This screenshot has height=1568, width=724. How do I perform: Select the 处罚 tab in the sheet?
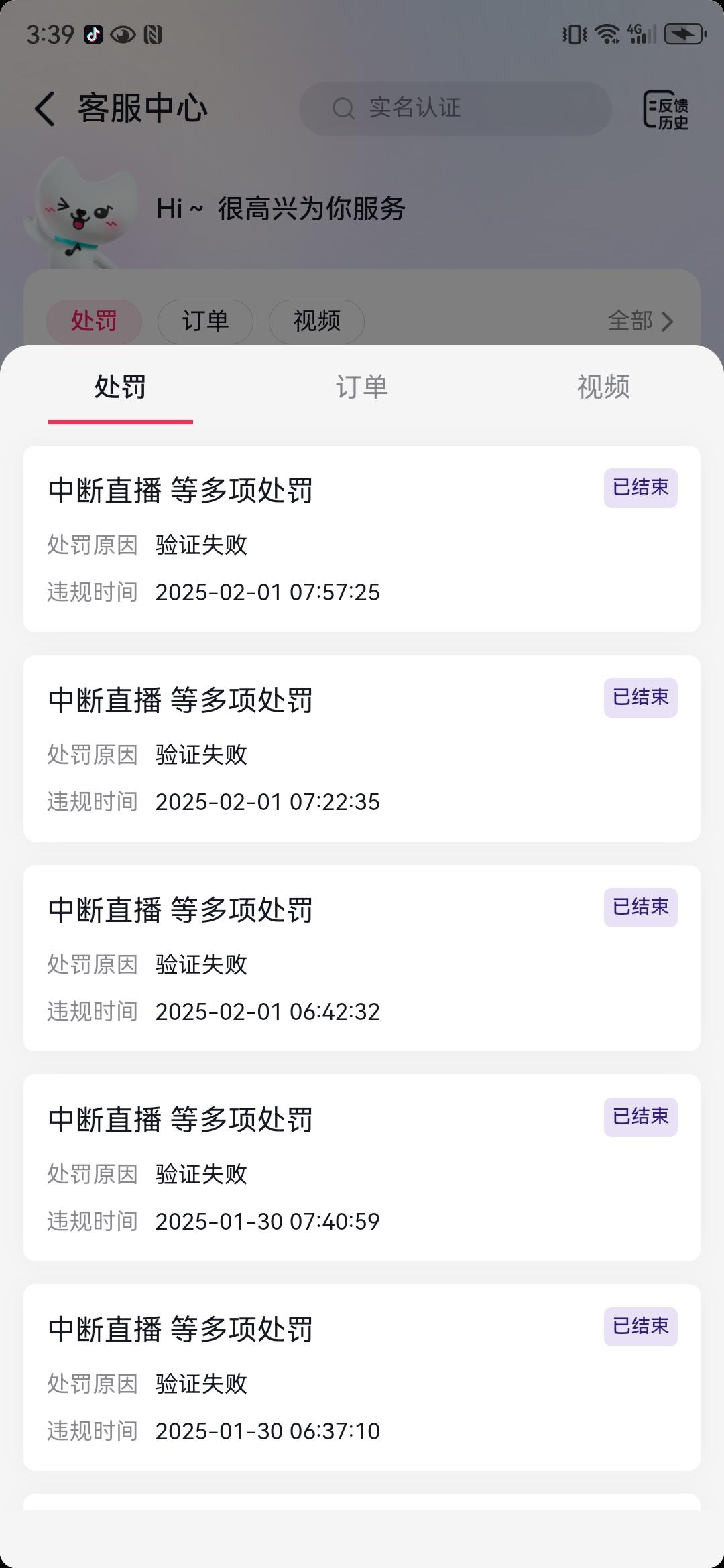[121, 387]
